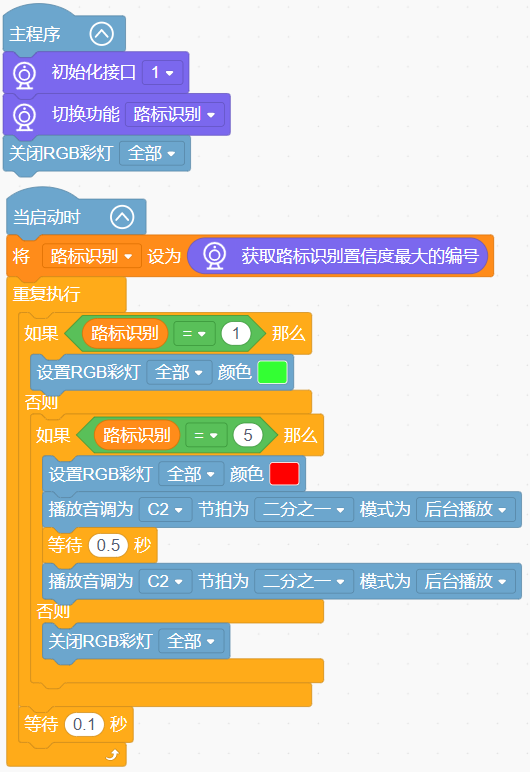Open the variable dropdown in the 将…设为 block

click(92, 256)
